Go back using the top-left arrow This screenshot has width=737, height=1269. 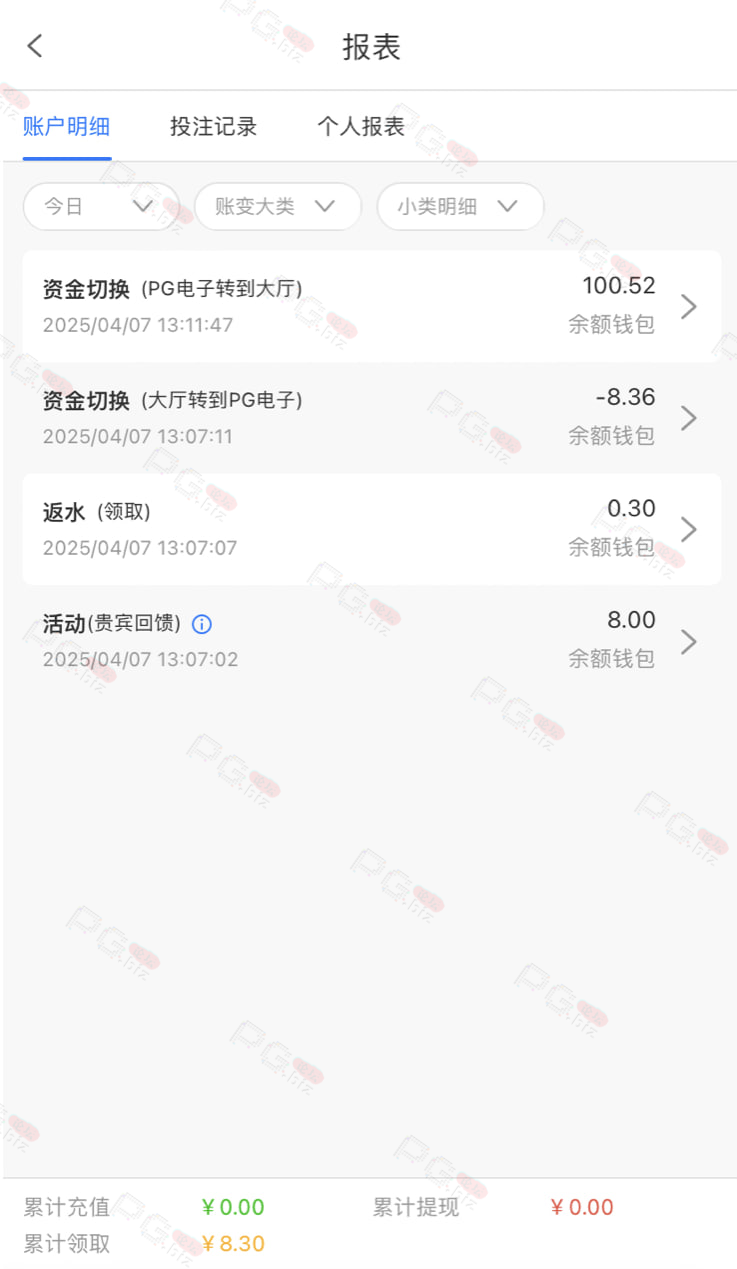coord(35,46)
